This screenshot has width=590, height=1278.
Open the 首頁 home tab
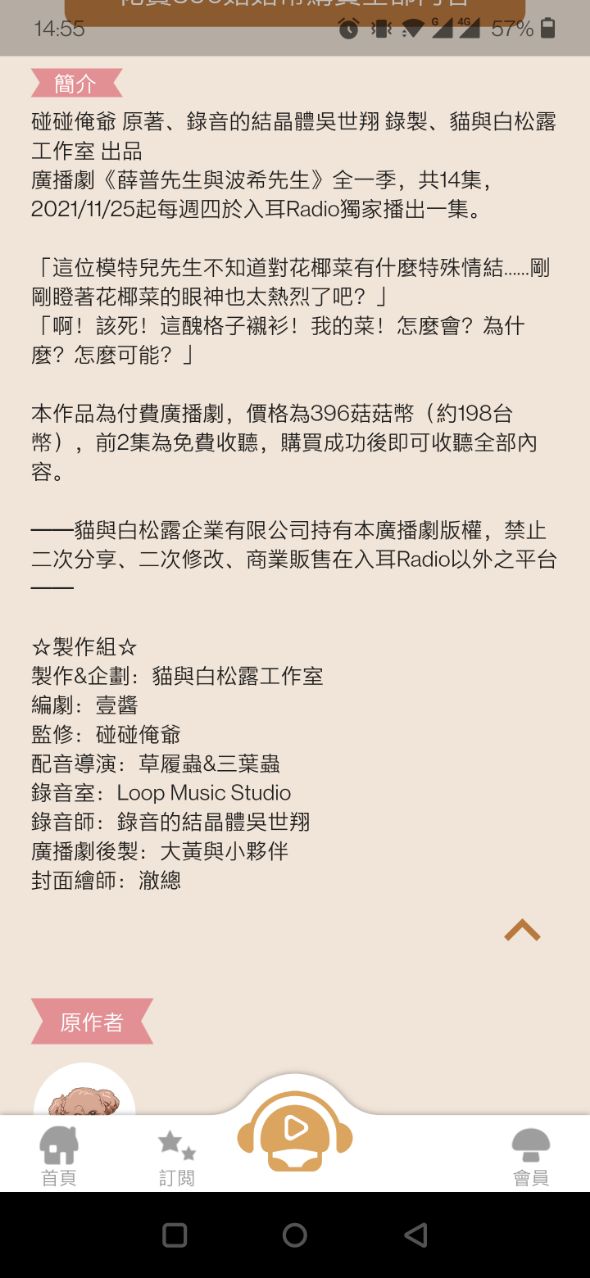click(59, 1157)
